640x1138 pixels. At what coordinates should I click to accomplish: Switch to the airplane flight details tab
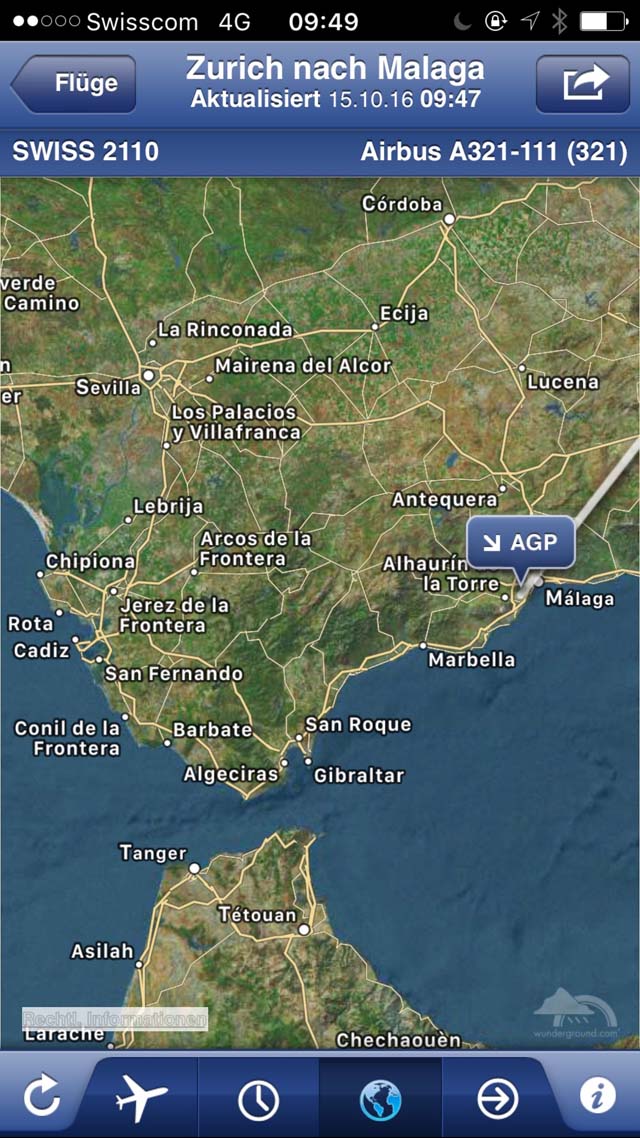click(x=141, y=1096)
